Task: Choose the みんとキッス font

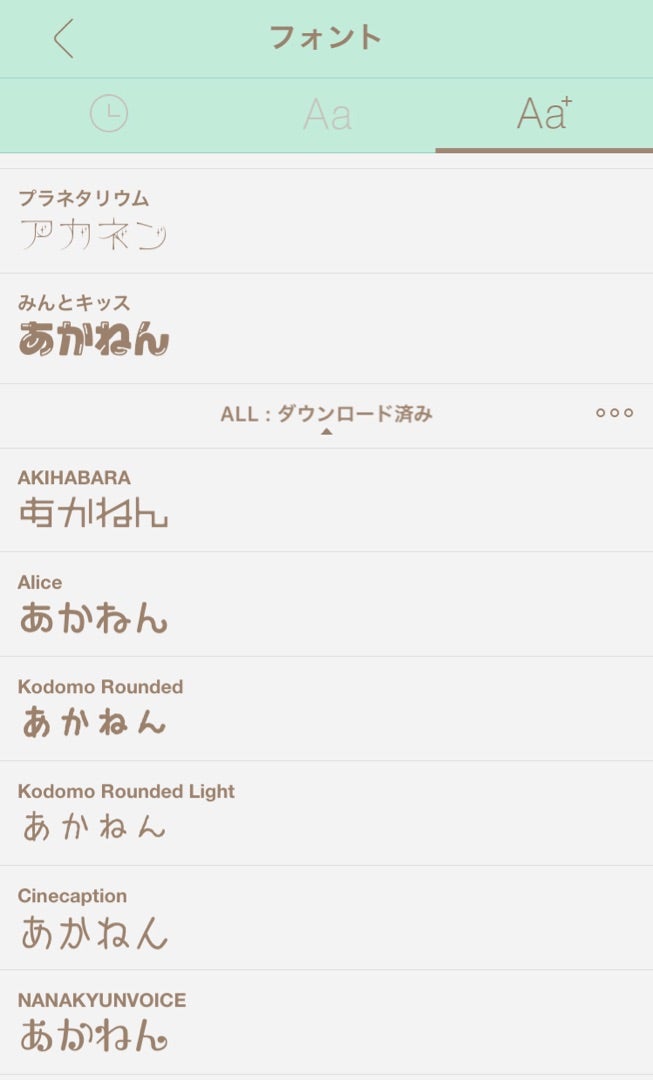Action: 326,327
